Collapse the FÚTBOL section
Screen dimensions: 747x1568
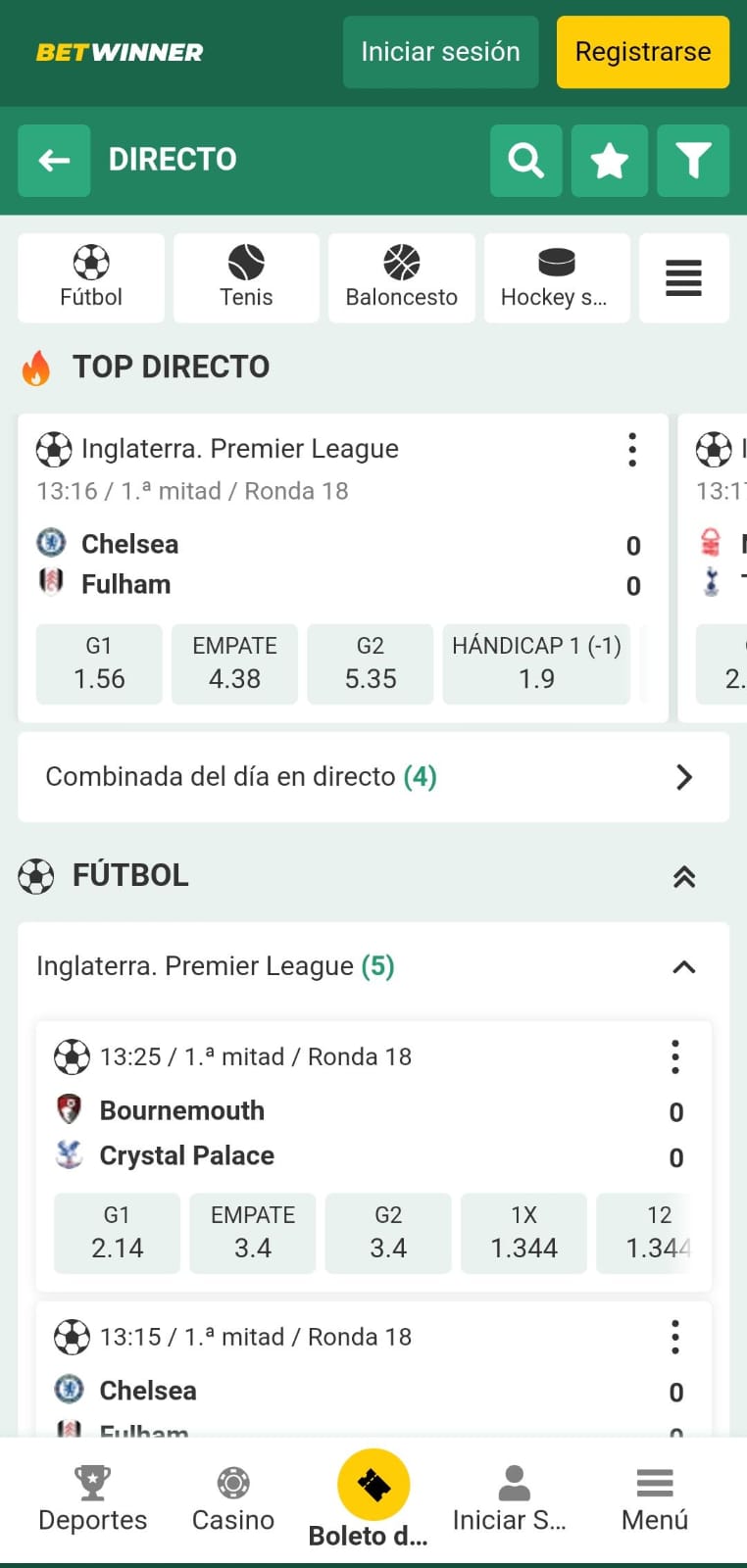point(684,876)
